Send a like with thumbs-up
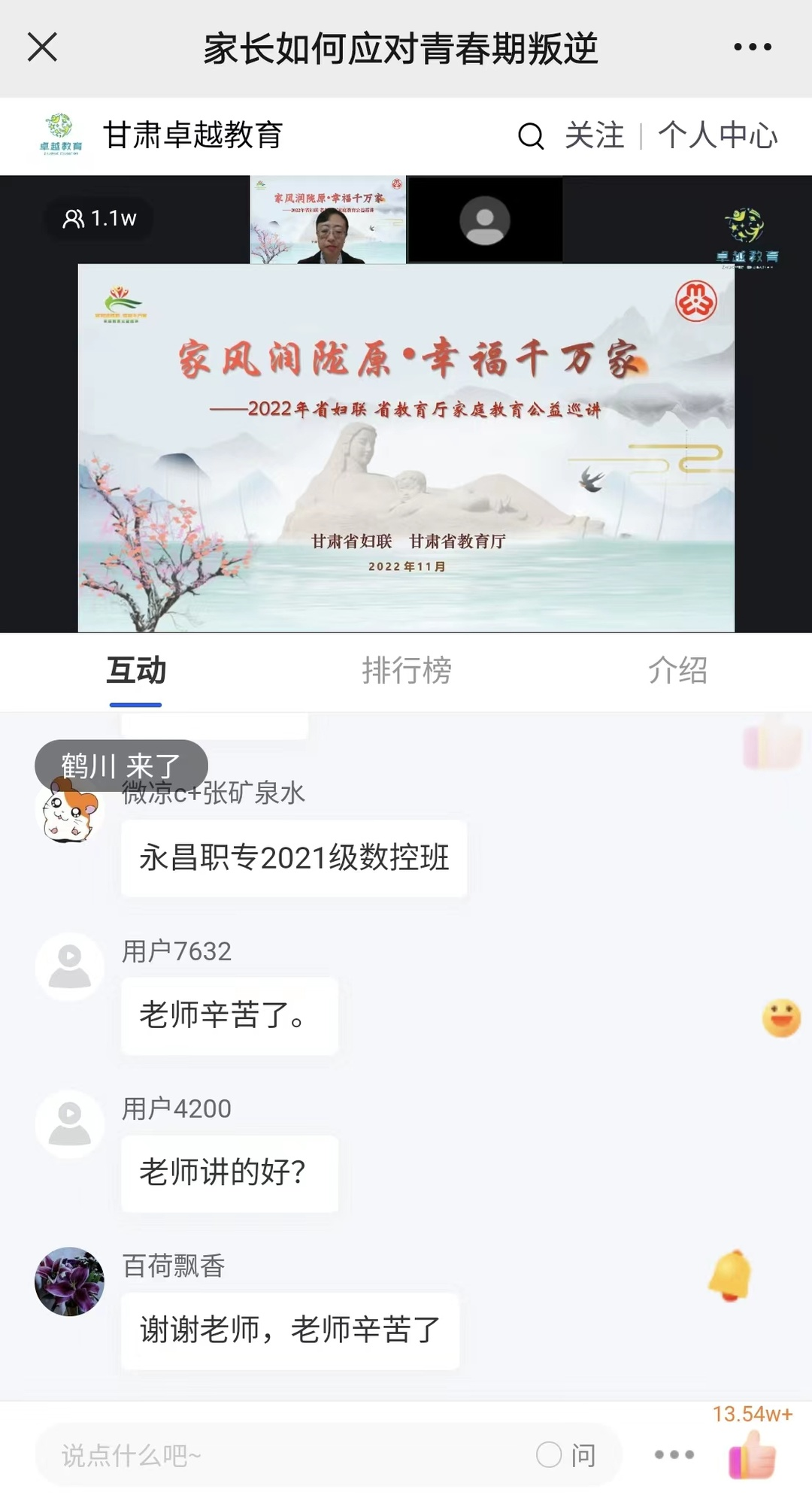The image size is (812, 1501). (752, 1455)
